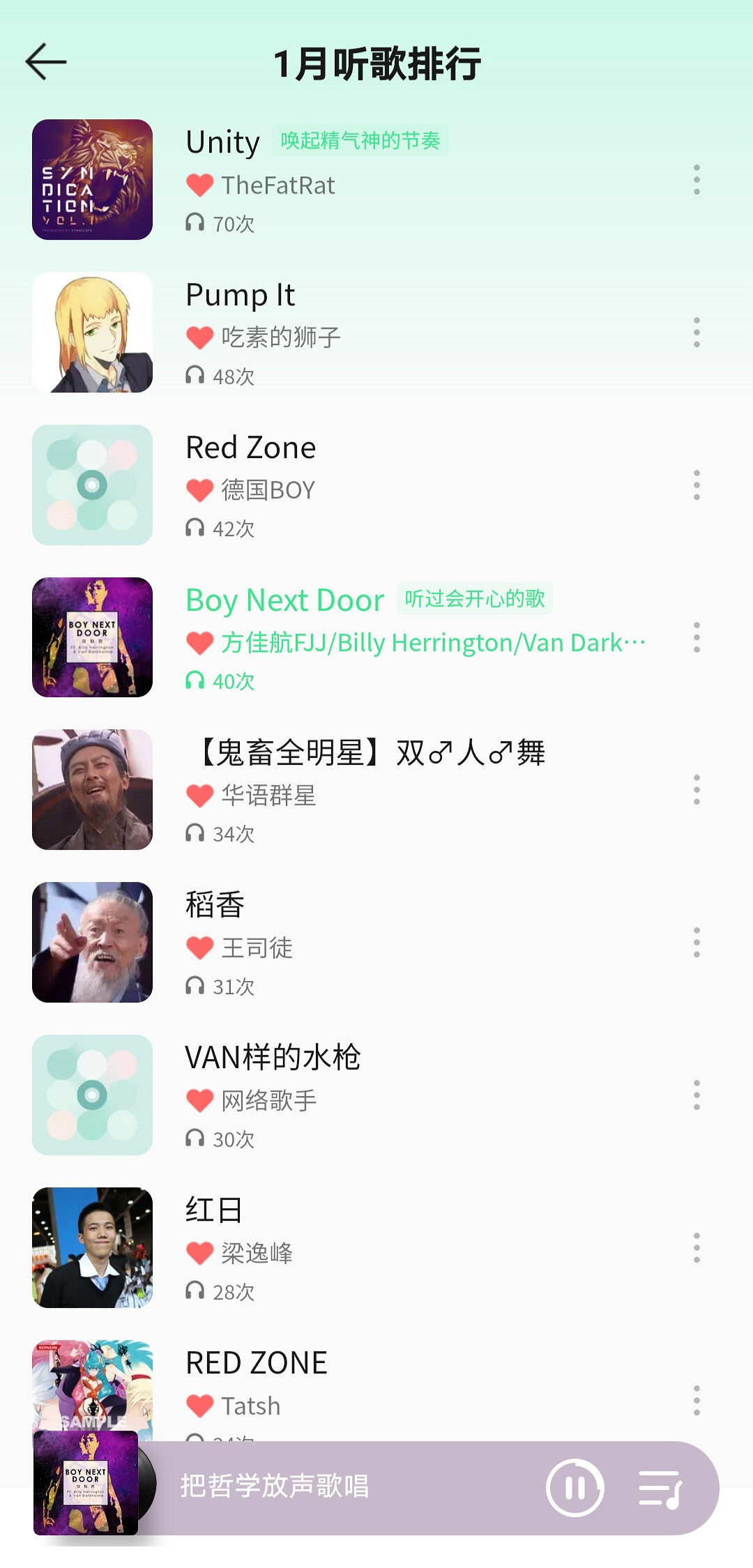Tap the 听过会开心的歌 tag

pos(475,599)
